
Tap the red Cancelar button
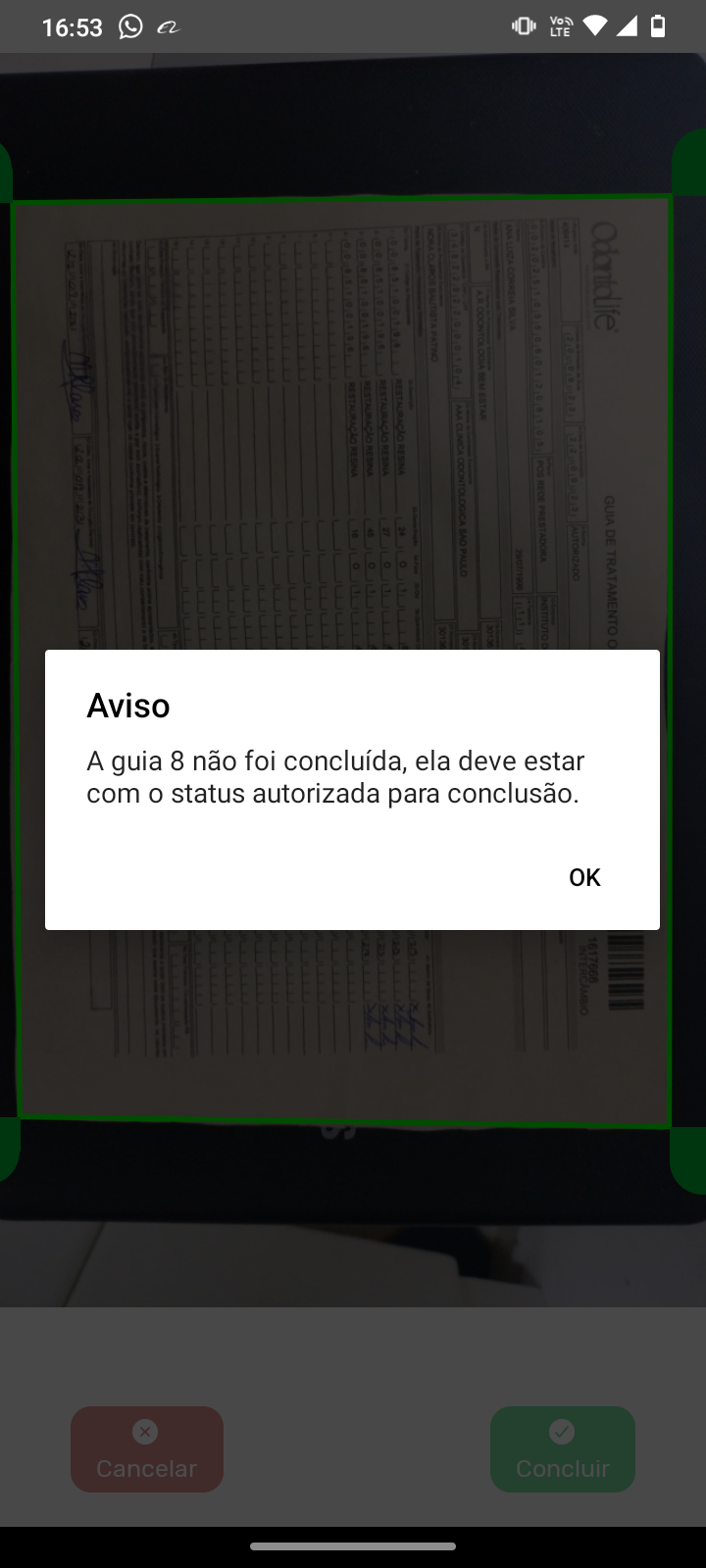pyautogui.click(x=147, y=1449)
